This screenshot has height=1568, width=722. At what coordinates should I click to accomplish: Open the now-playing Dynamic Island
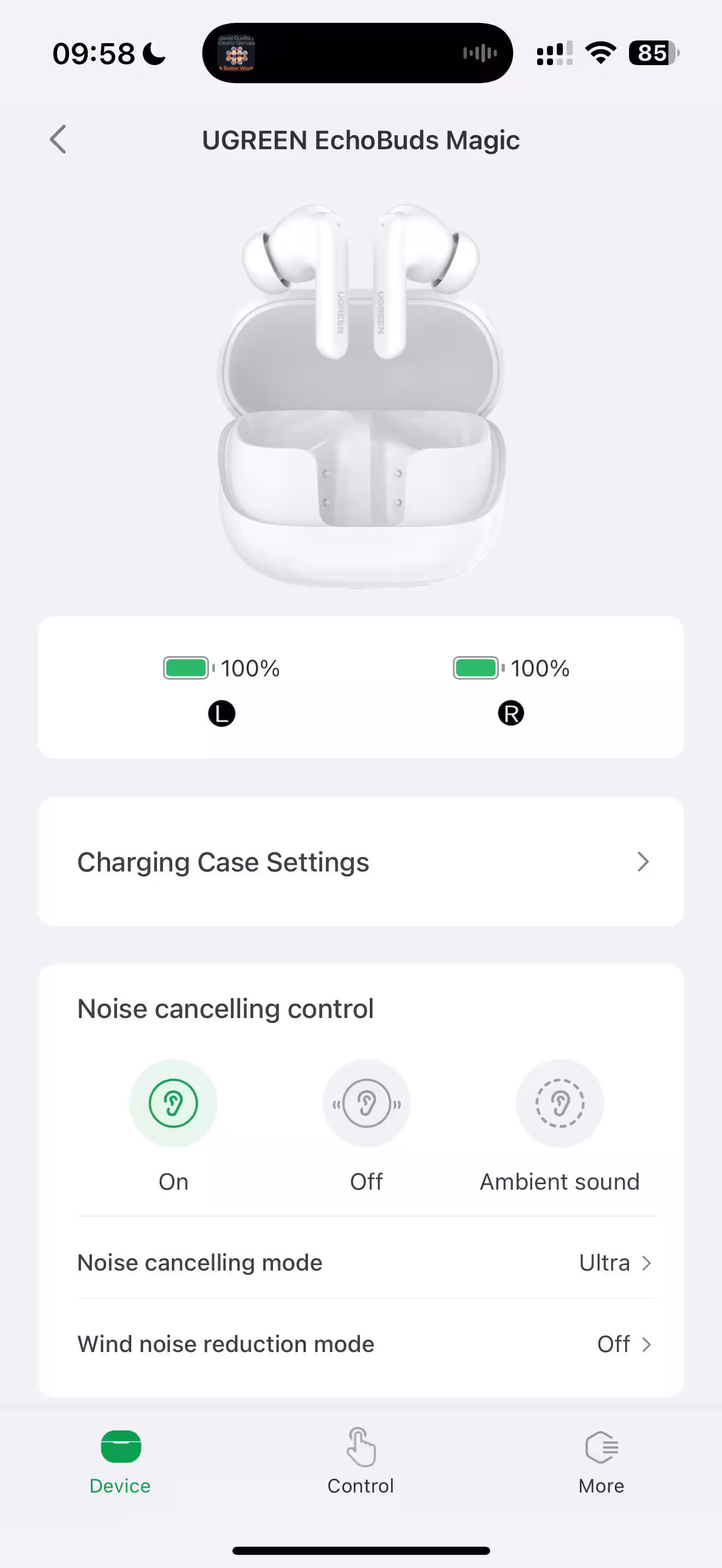tap(357, 54)
